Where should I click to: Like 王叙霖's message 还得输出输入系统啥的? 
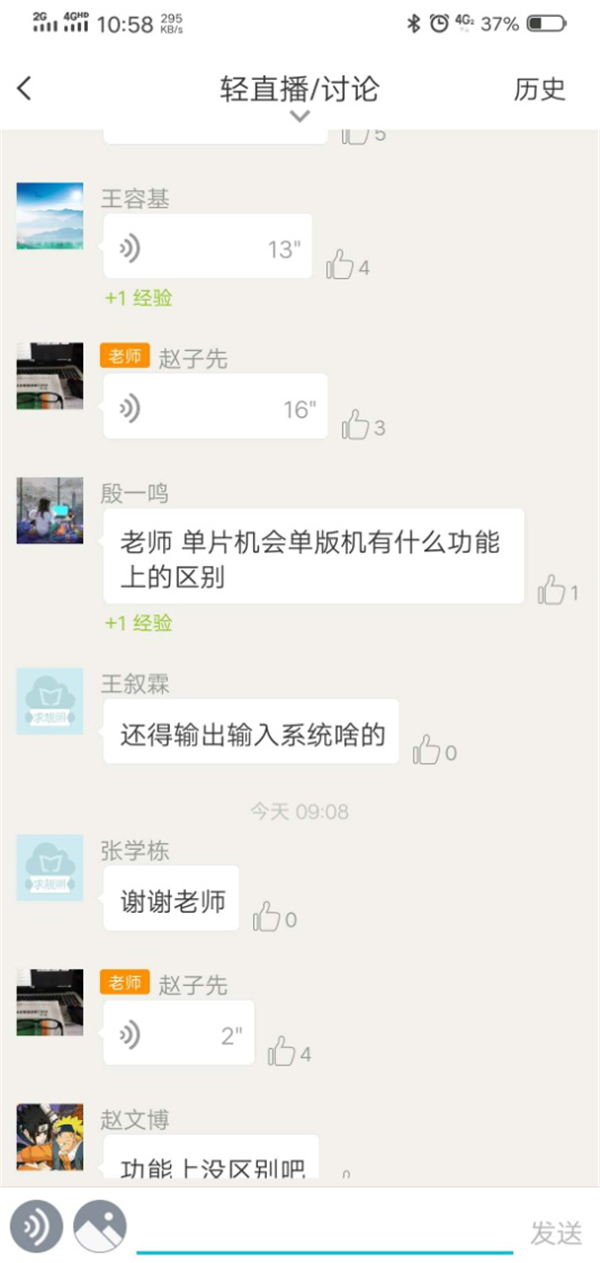(427, 750)
